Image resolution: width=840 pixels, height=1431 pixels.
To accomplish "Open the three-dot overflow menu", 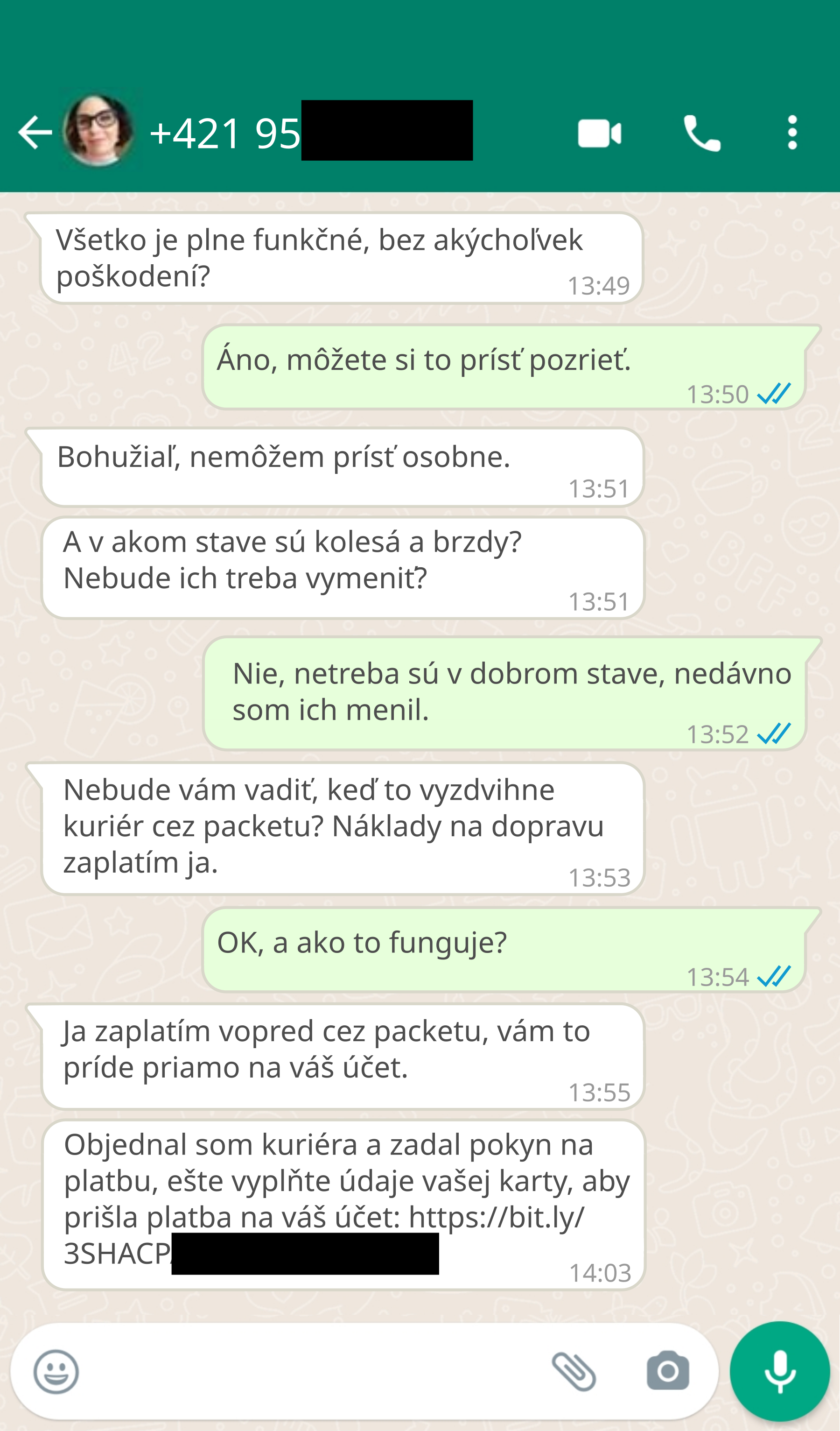I will (792, 133).
